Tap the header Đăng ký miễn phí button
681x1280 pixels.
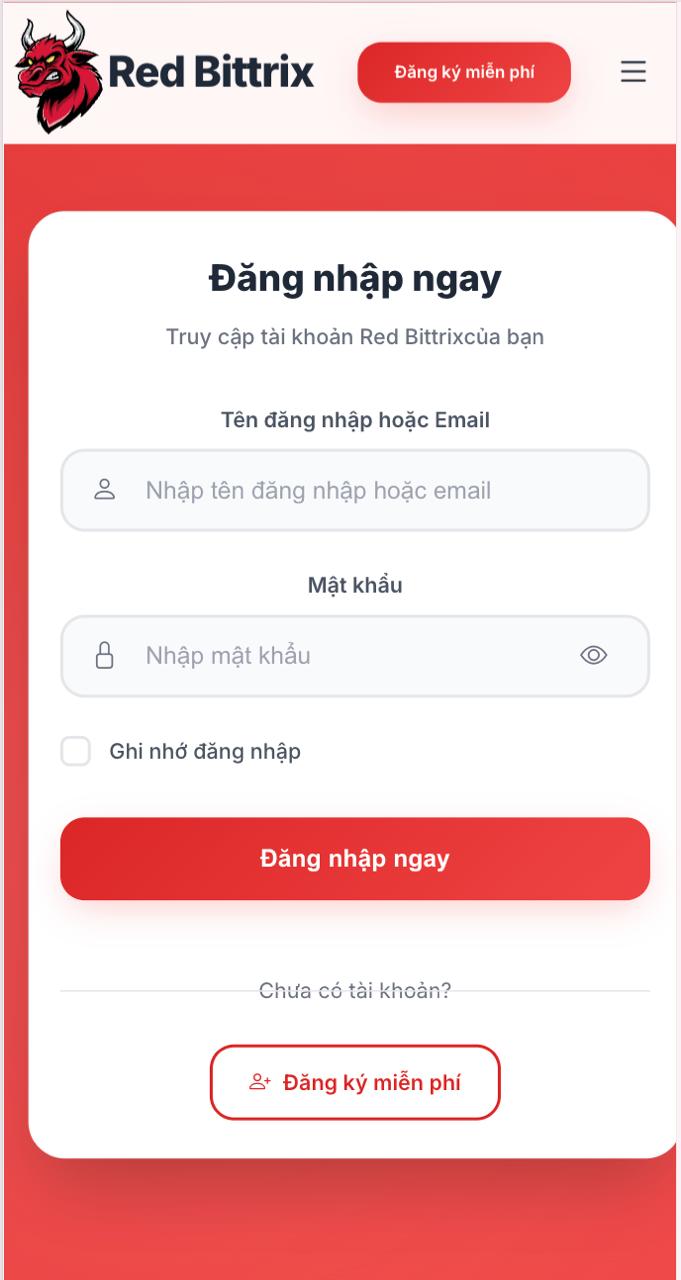tap(464, 72)
